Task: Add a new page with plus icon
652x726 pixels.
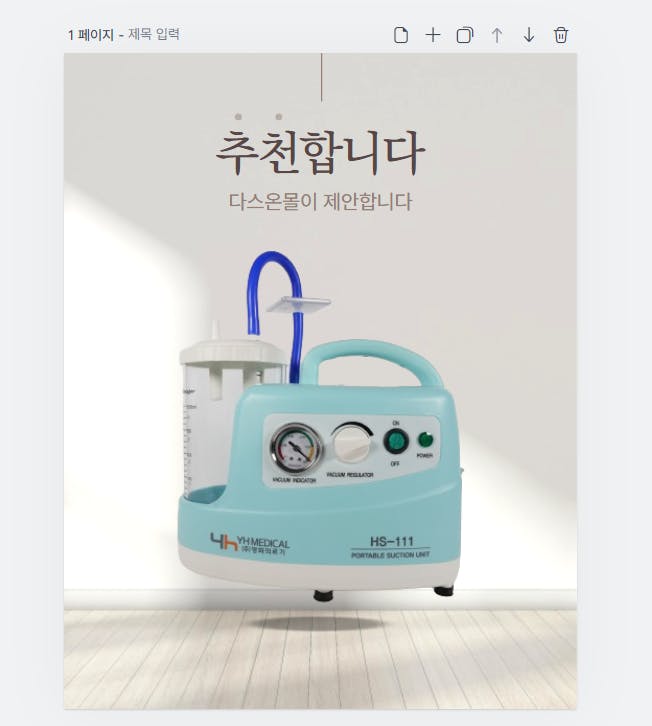Action: 433,35
